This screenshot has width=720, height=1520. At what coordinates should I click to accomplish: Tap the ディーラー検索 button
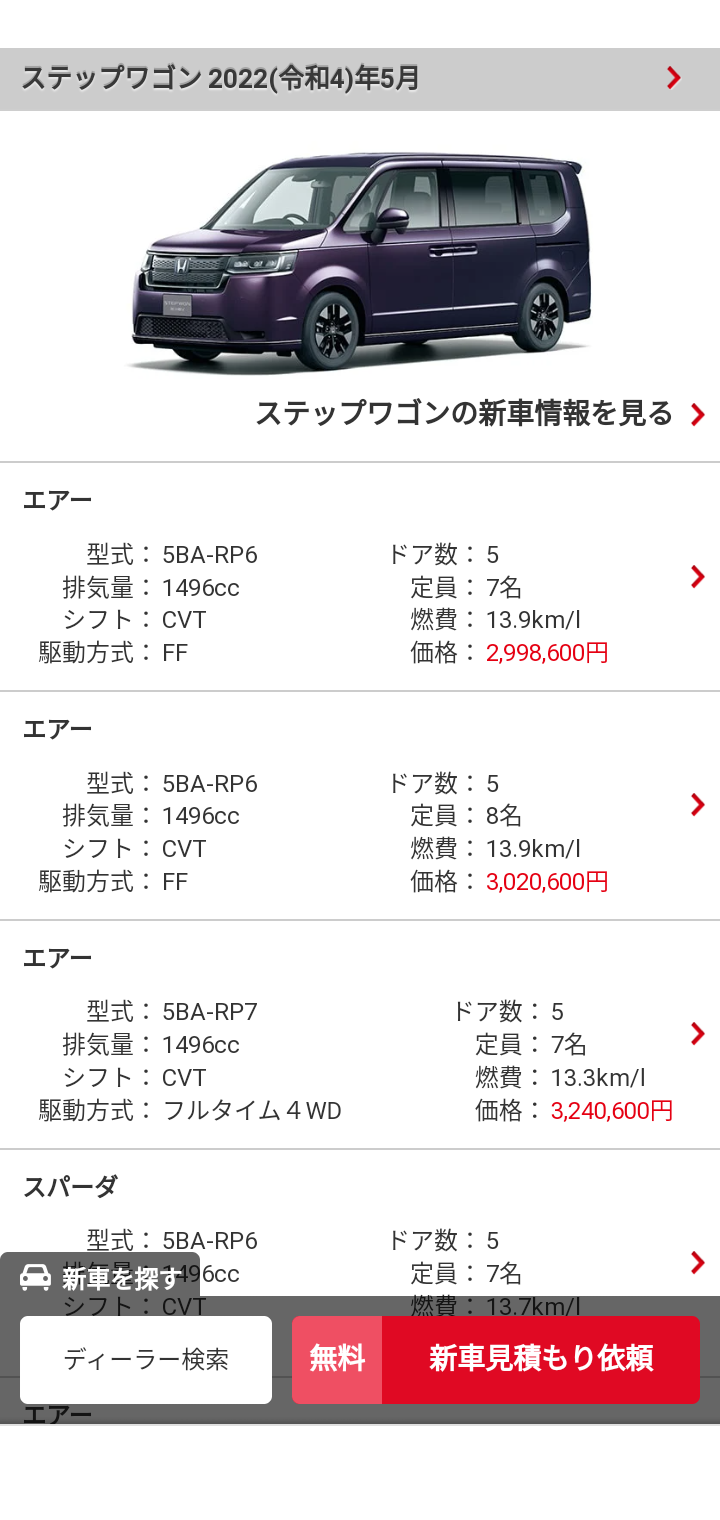tap(146, 1360)
